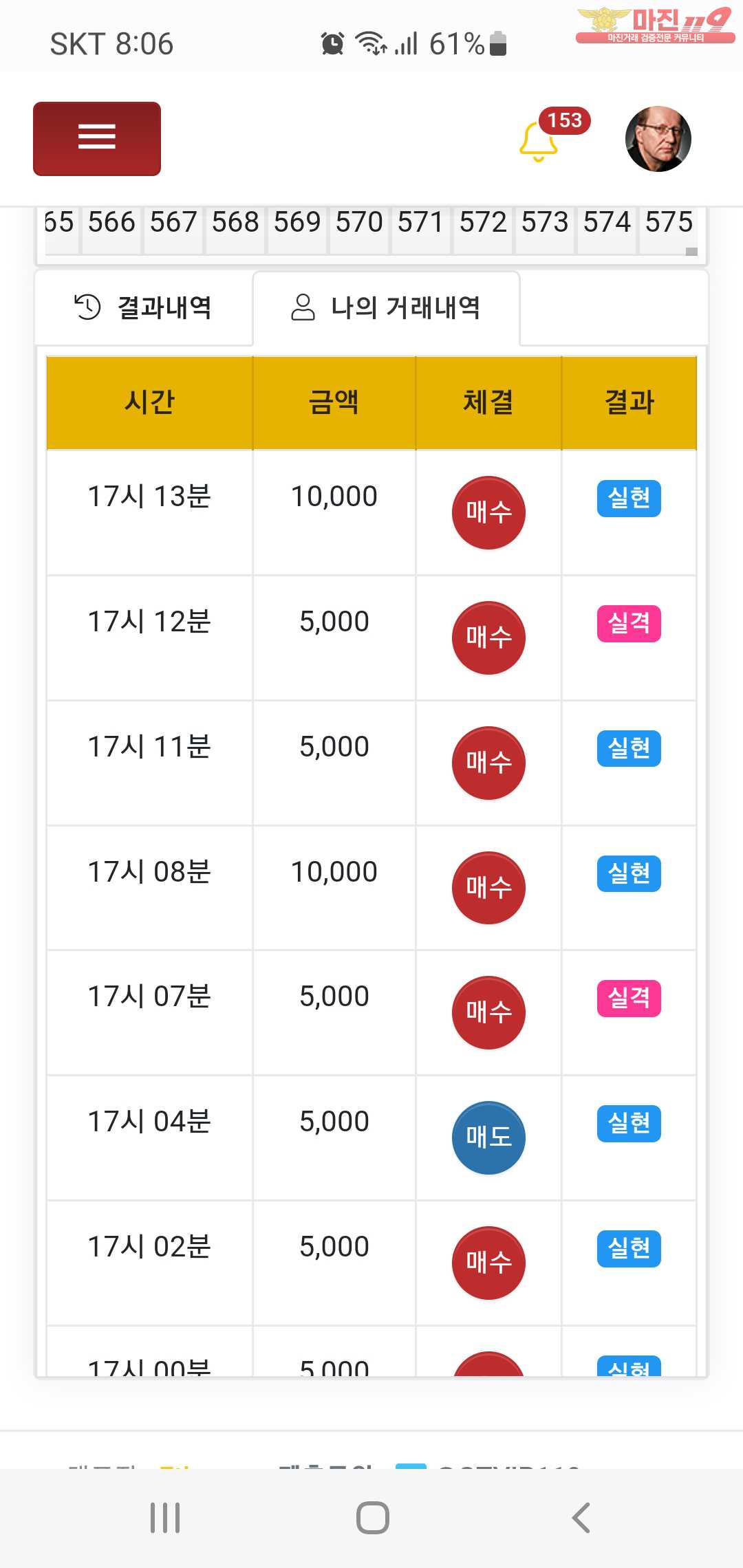Open the recent apps view
Viewport: 743px width, 1568px height.
[x=165, y=1517]
